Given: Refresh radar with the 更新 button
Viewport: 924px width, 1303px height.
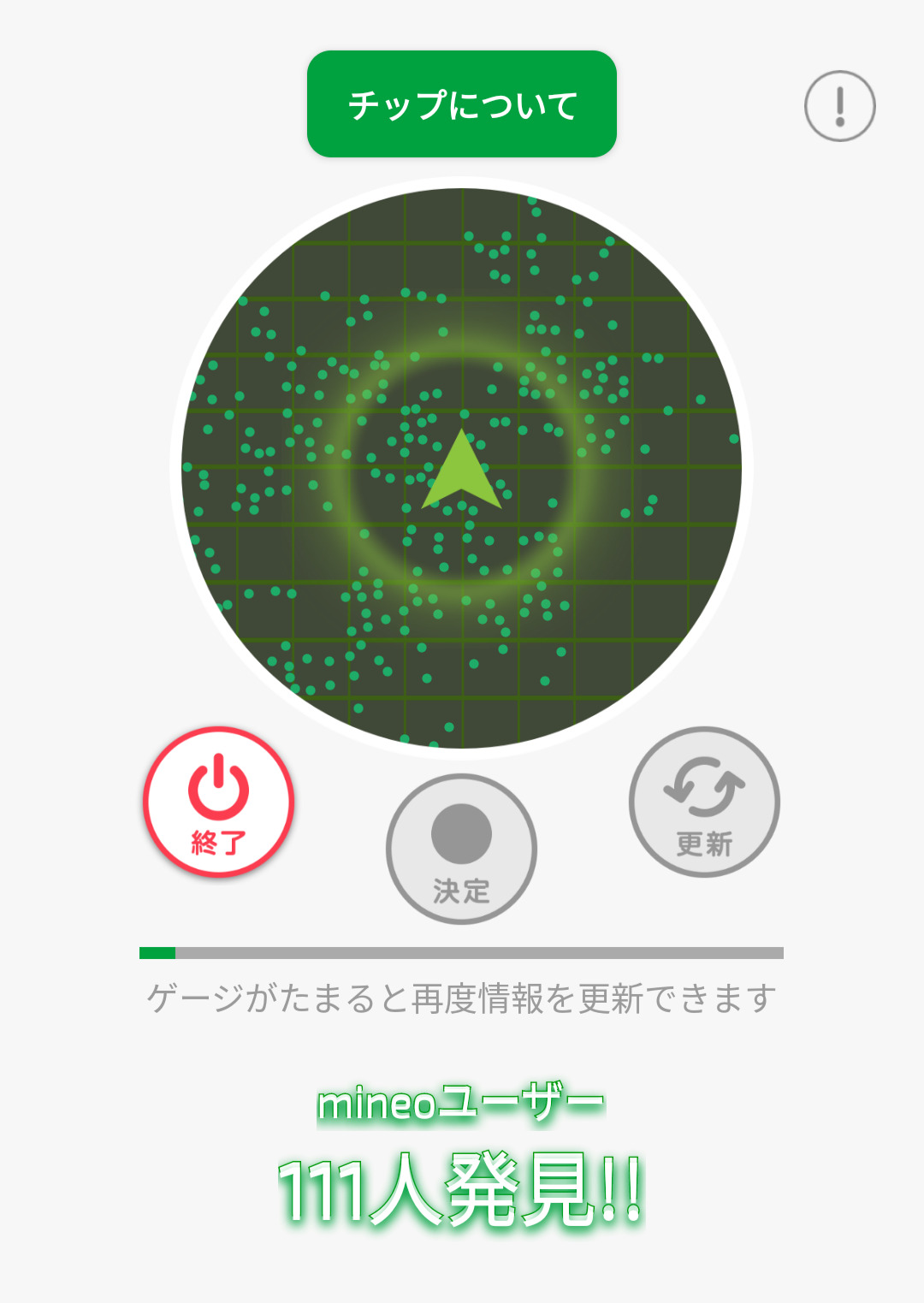Looking at the screenshot, I should 704,802.
